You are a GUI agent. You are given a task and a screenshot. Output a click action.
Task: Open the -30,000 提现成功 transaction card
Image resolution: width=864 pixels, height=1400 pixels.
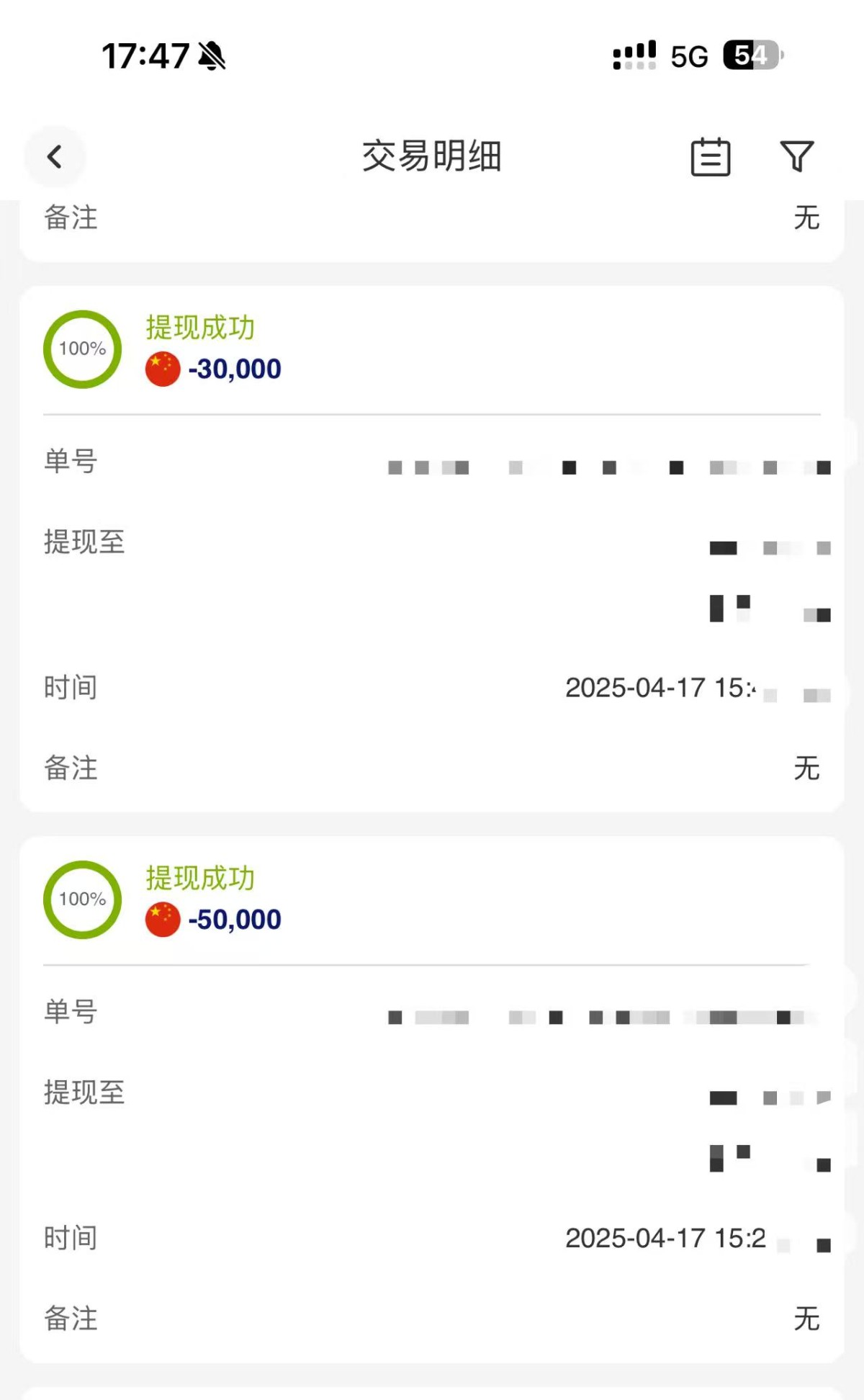[x=213, y=349]
